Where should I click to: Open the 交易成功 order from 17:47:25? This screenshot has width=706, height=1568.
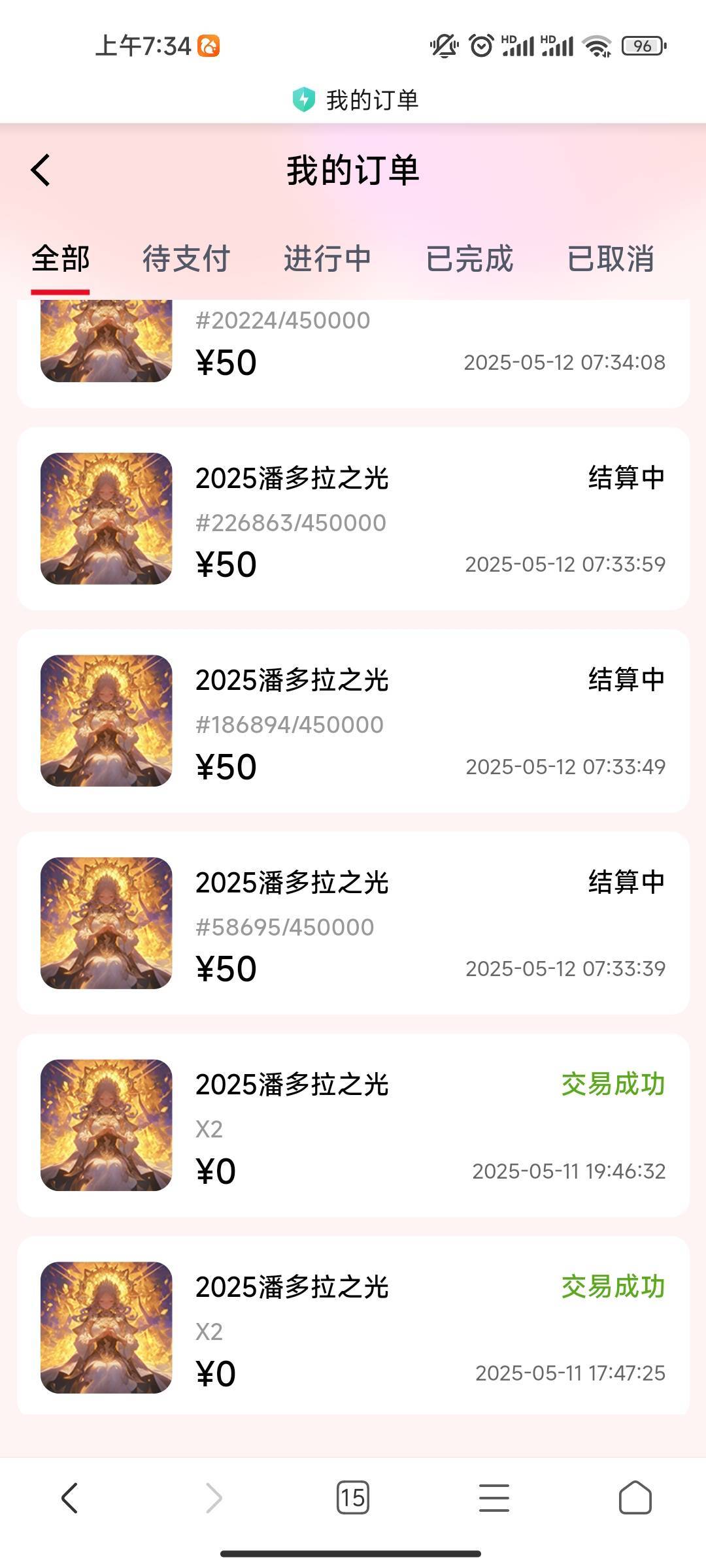click(x=353, y=1326)
